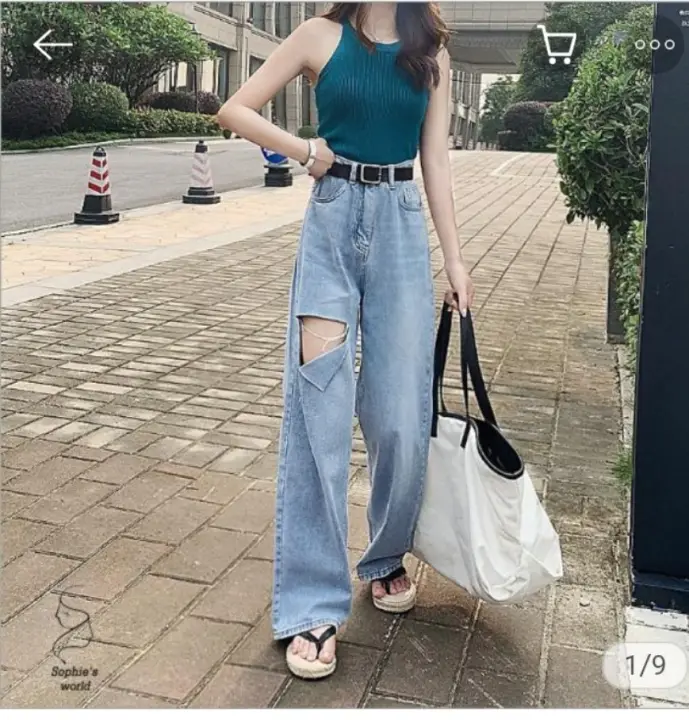Screen dimensions: 689x720
Task: Open the shopping cart
Action: pyautogui.click(x=557, y=45)
